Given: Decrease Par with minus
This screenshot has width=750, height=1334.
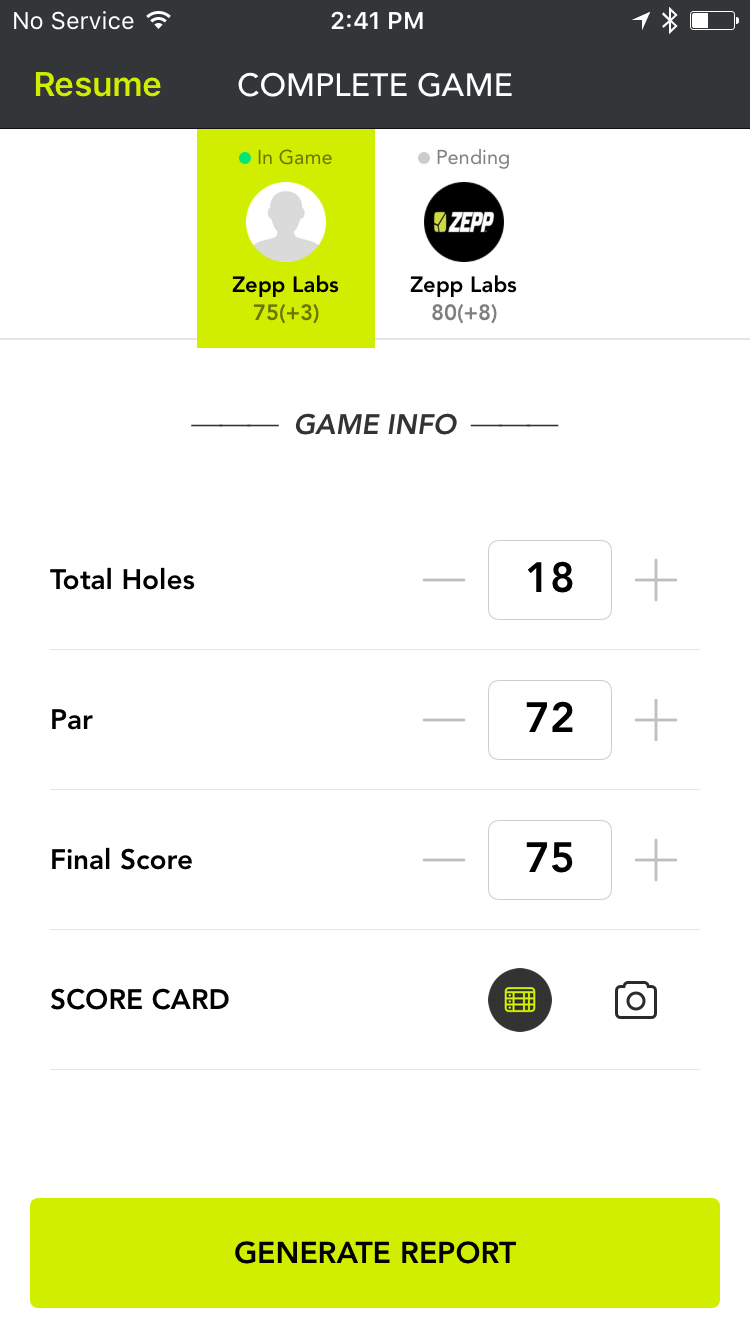Looking at the screenshot, I should click(x=444, y=720).
